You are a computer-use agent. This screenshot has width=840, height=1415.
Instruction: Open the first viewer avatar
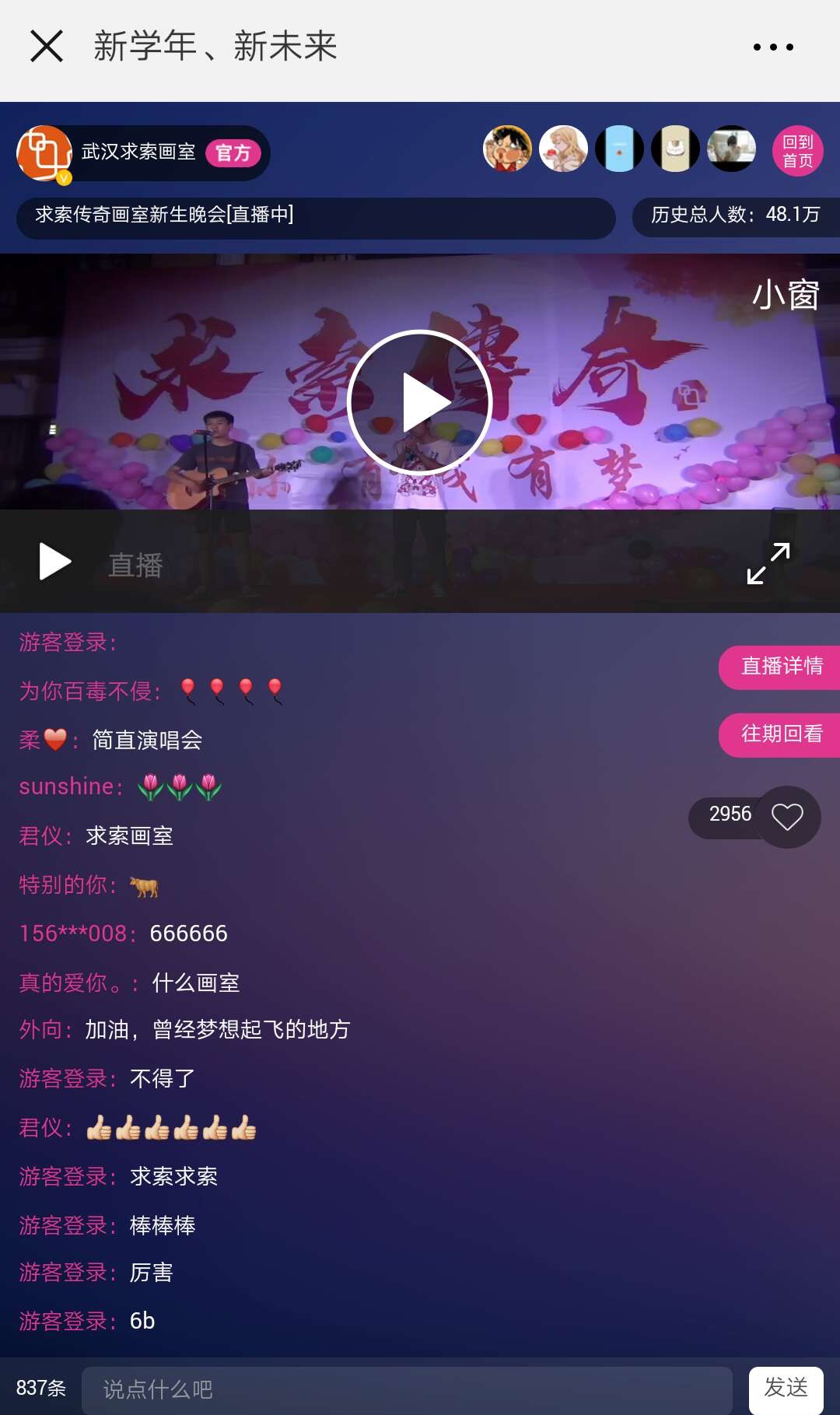(507, 149)
